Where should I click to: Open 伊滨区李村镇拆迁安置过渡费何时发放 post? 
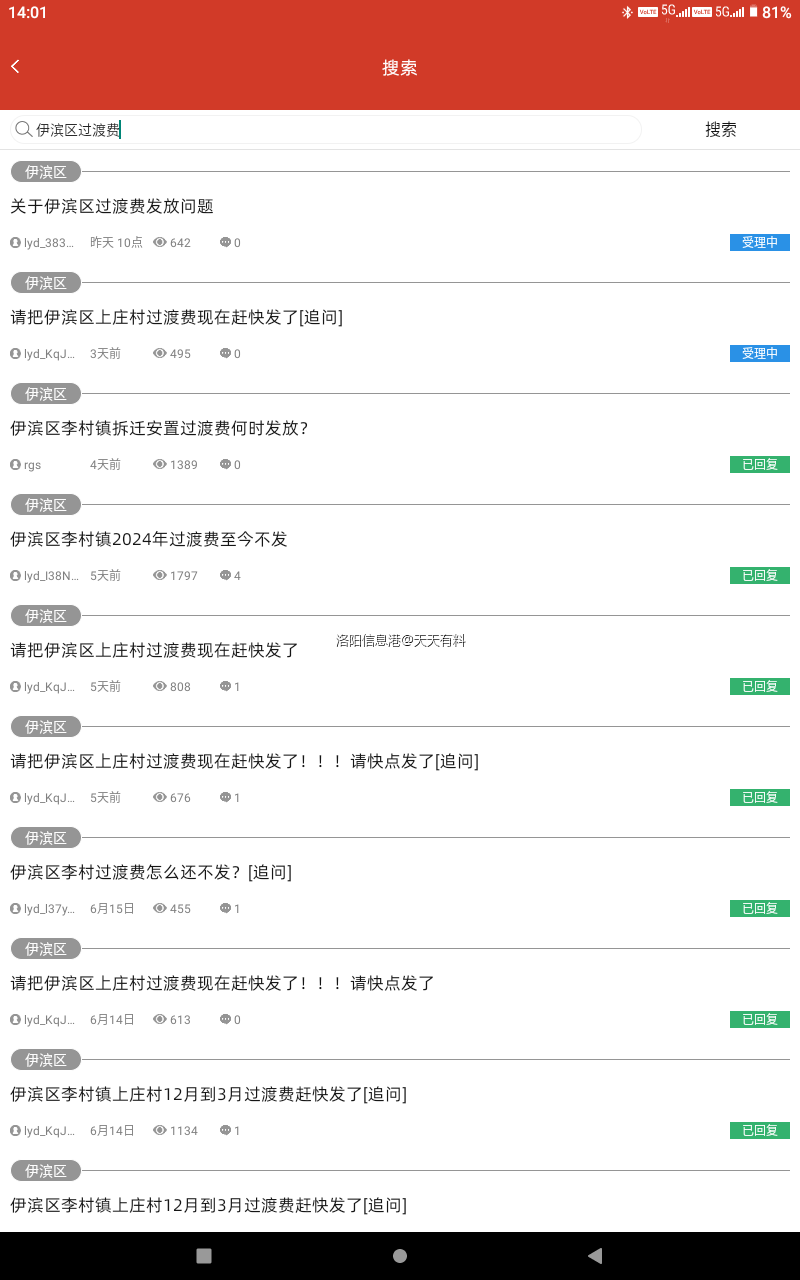pos(160,428)
